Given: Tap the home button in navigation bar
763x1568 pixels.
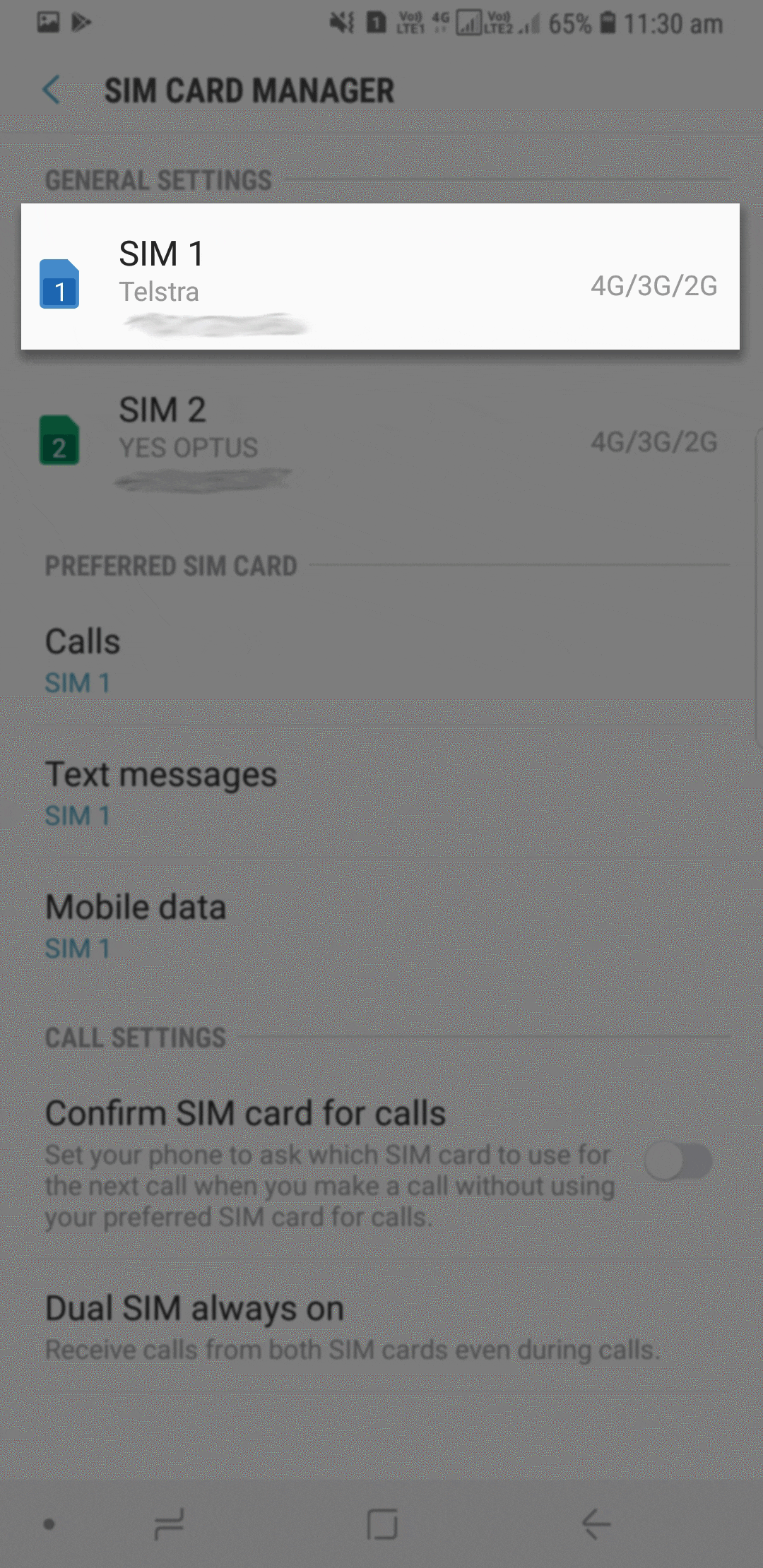Looking at the screenshot, I should click(382, 1524).
